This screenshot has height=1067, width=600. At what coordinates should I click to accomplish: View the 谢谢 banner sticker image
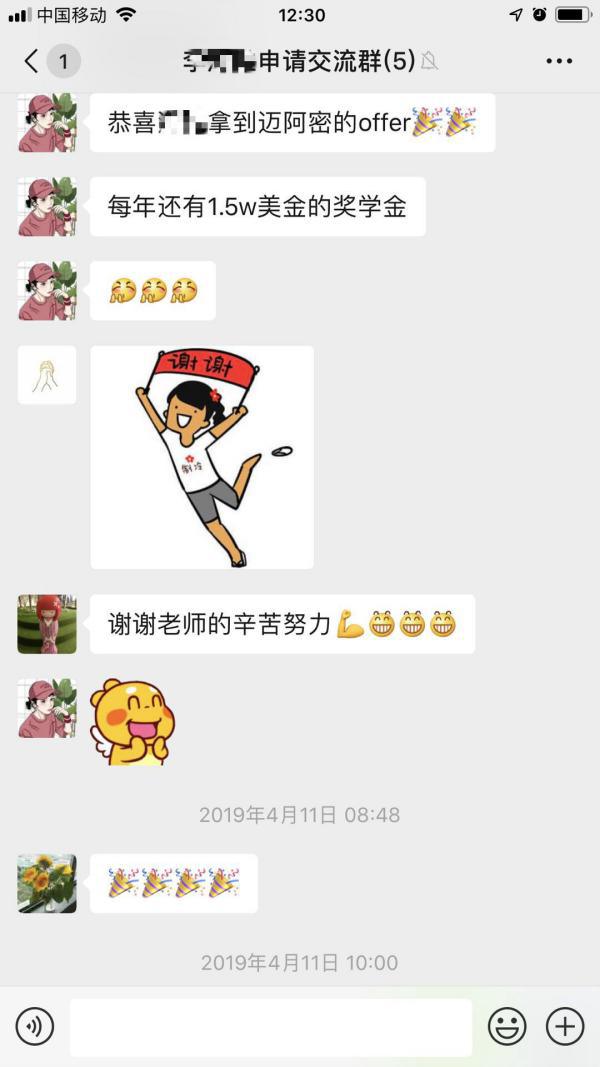pyautogui.click(x=202, y=457)
